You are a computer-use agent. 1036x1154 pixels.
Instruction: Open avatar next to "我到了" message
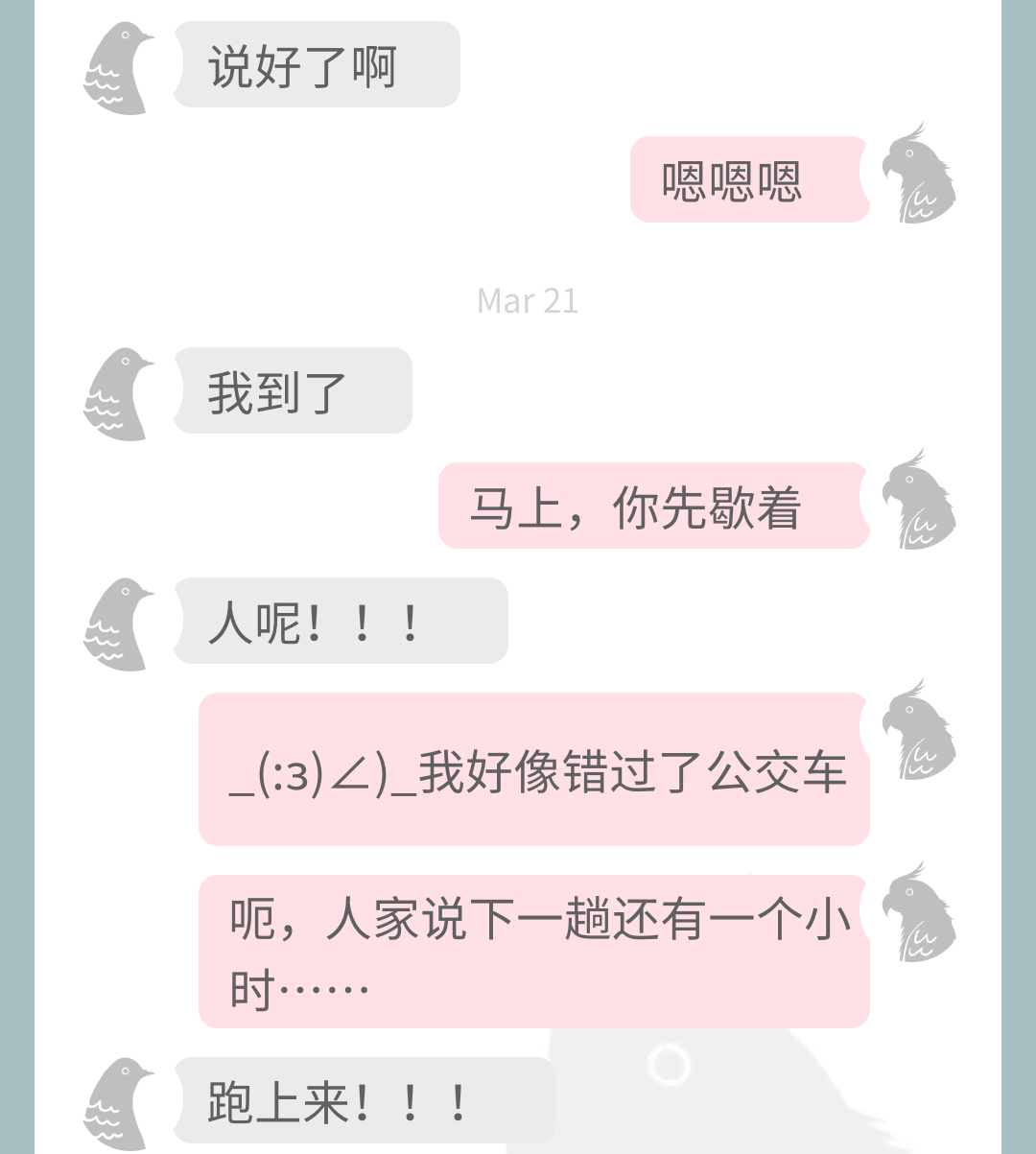click(x=119, y=394)
